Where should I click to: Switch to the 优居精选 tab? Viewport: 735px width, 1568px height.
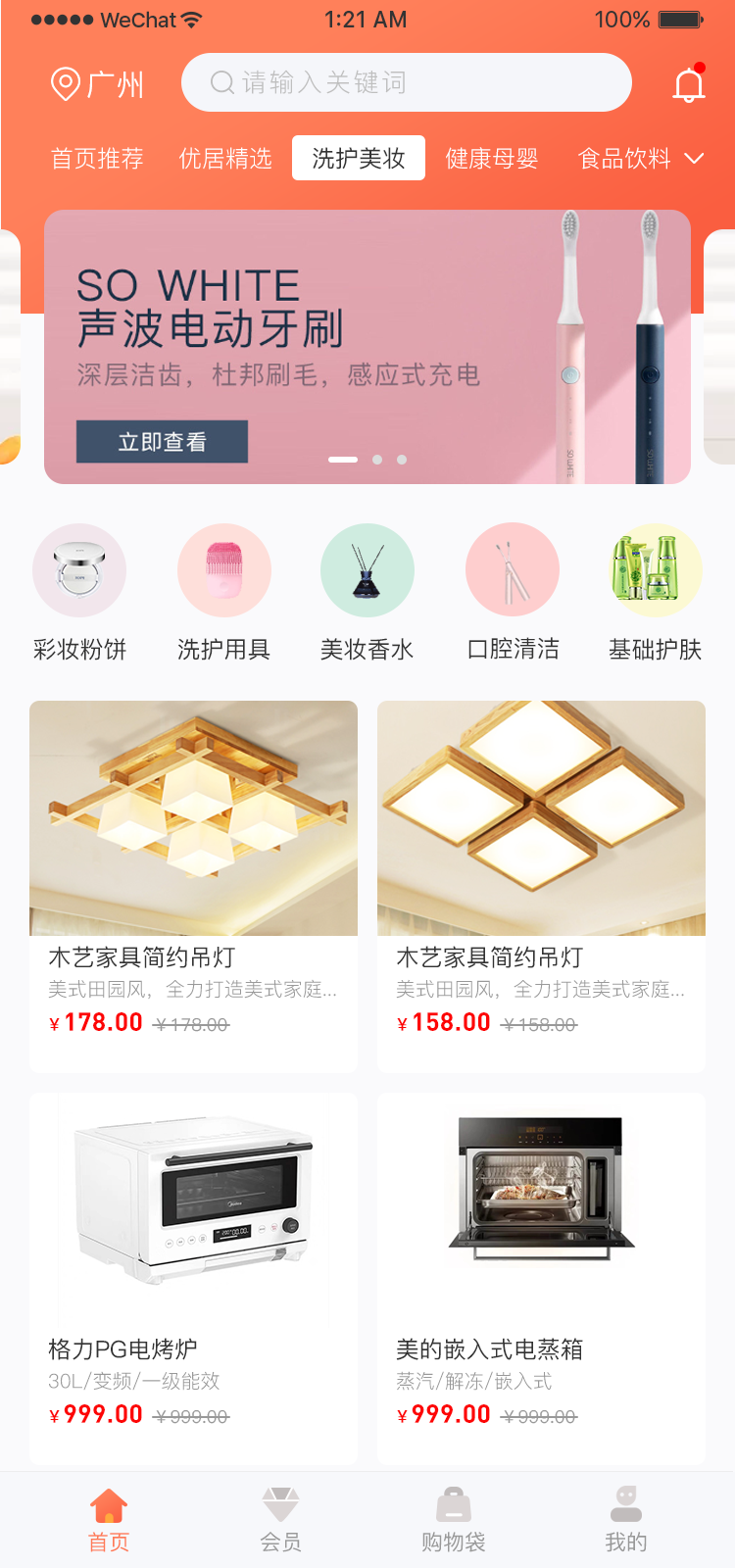(225, 159)
